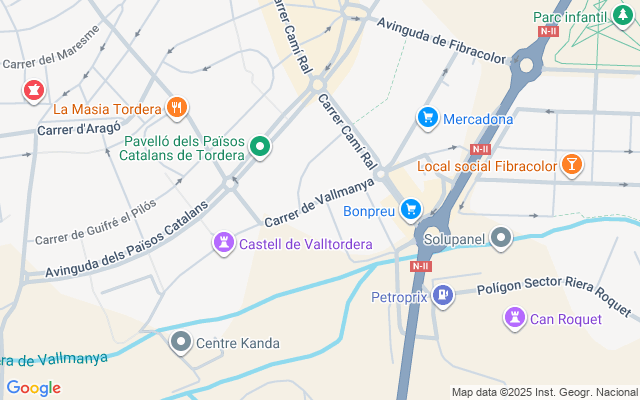
Task: Select Pavelló dels Països Catalans de Tordera pin
Action: click(260, 147)
